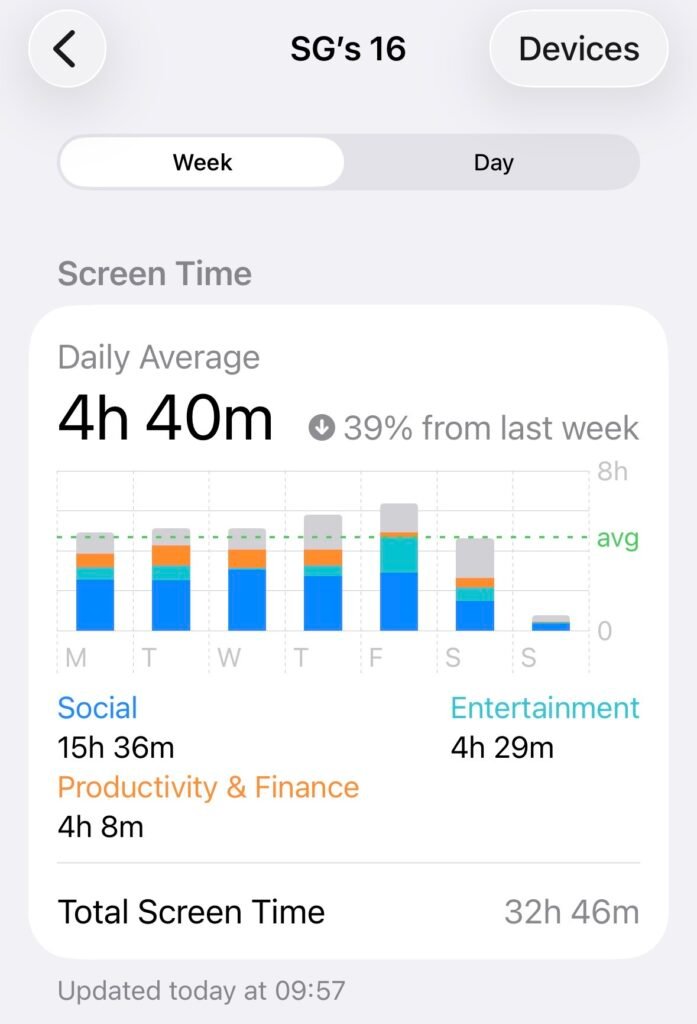Select Sunday's bar in the chart
697x1024 pixels.
click(551, 623)
